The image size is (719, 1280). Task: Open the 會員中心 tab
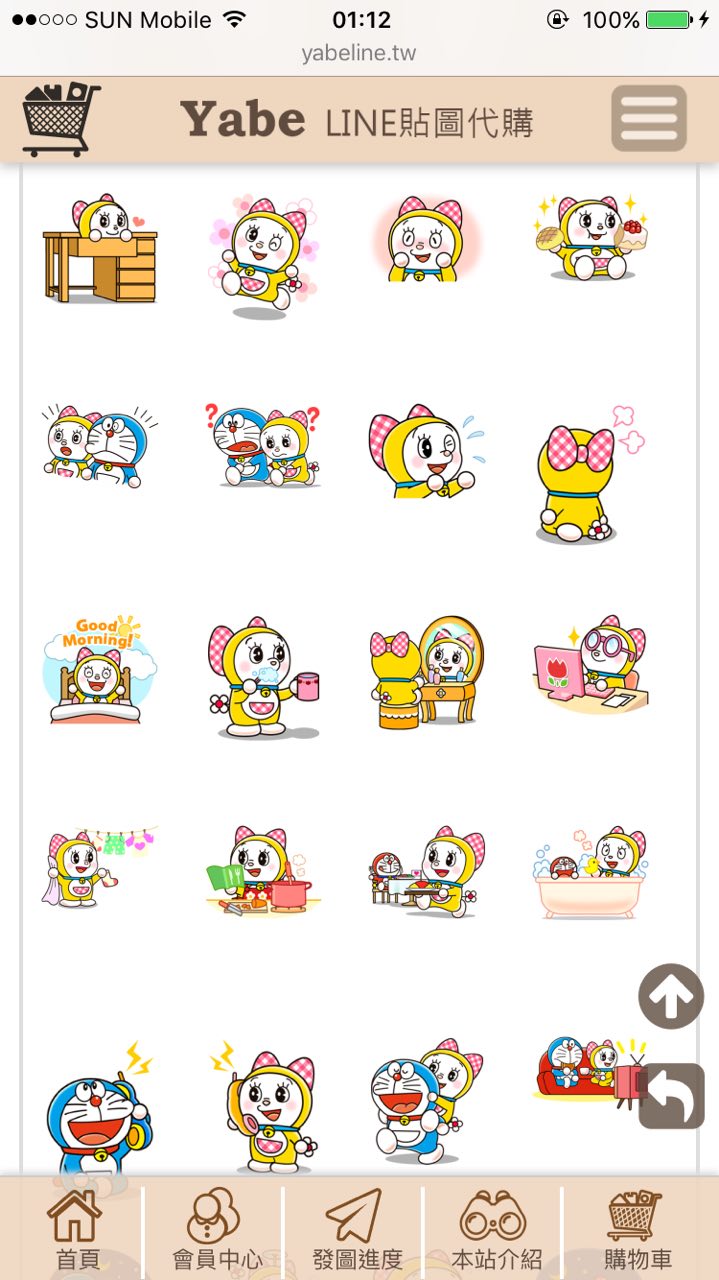click(x=215, y=1228)
